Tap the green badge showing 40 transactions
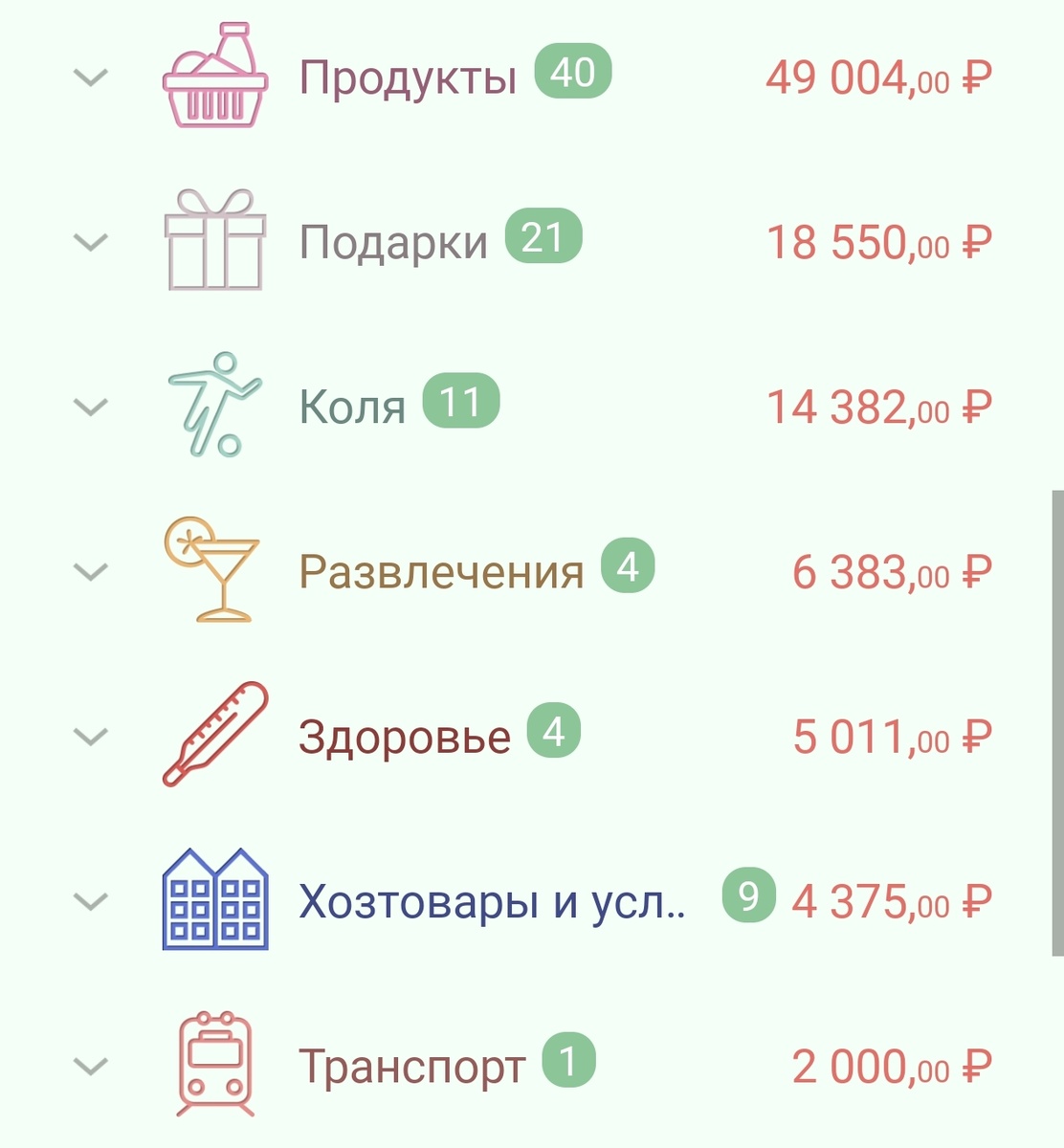1064x1148 pixels. click(574, 70)
